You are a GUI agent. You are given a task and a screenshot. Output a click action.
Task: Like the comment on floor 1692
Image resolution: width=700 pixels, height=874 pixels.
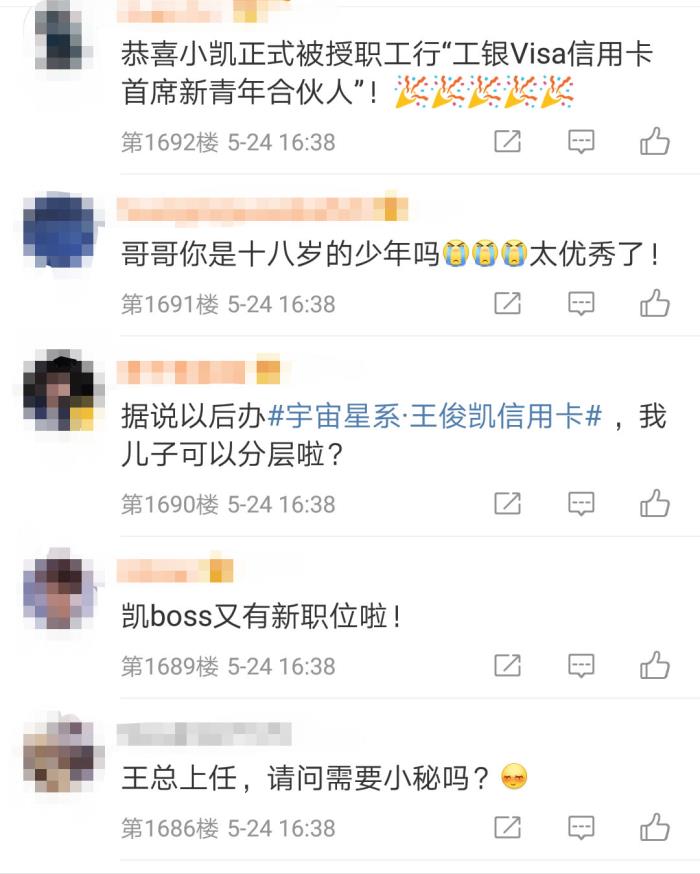655,141
